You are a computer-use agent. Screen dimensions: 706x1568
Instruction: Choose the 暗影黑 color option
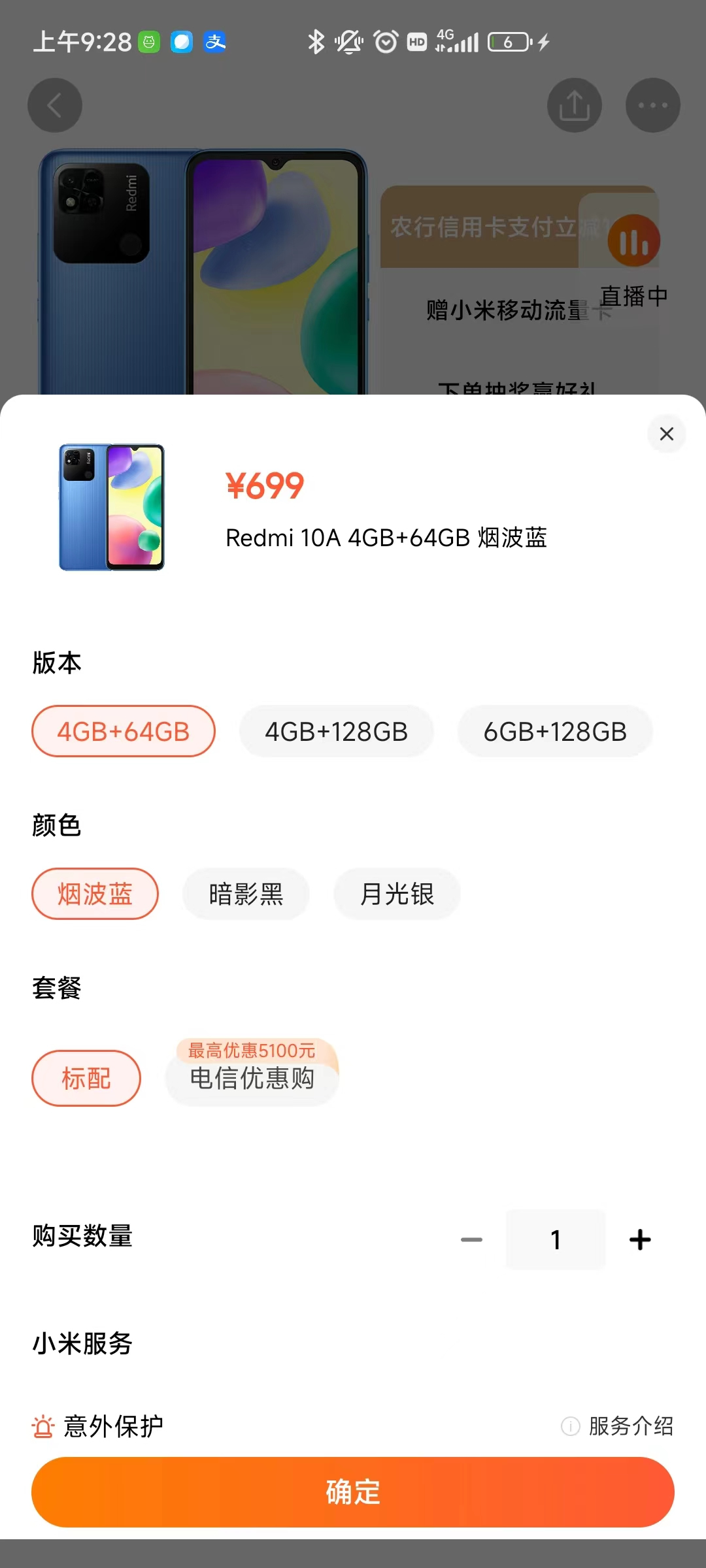[x=246, y=894]
